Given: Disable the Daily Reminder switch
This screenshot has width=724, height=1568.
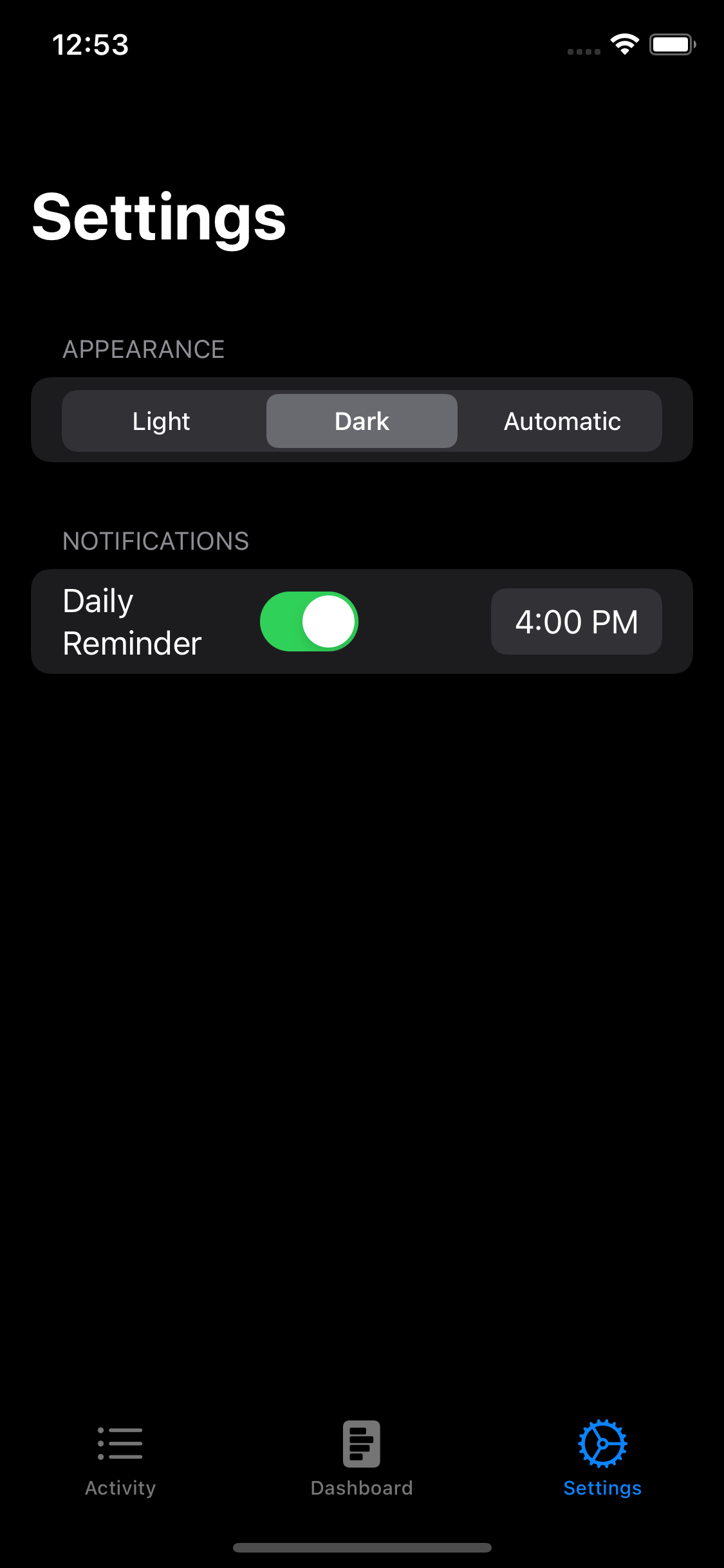Looking at the screenshot, I should [x=309, y=621].
